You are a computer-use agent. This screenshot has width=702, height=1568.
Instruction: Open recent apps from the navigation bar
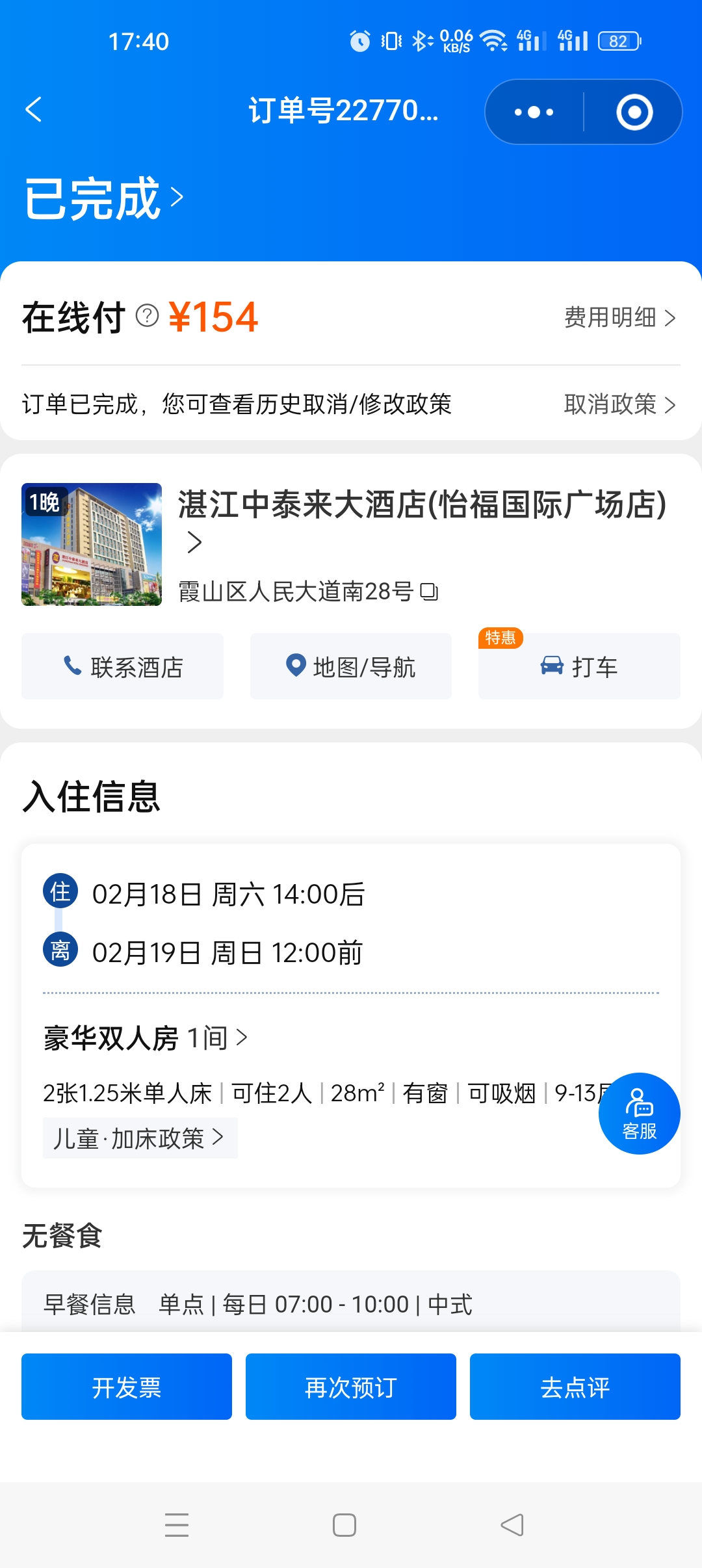(x=177, y=1524)
